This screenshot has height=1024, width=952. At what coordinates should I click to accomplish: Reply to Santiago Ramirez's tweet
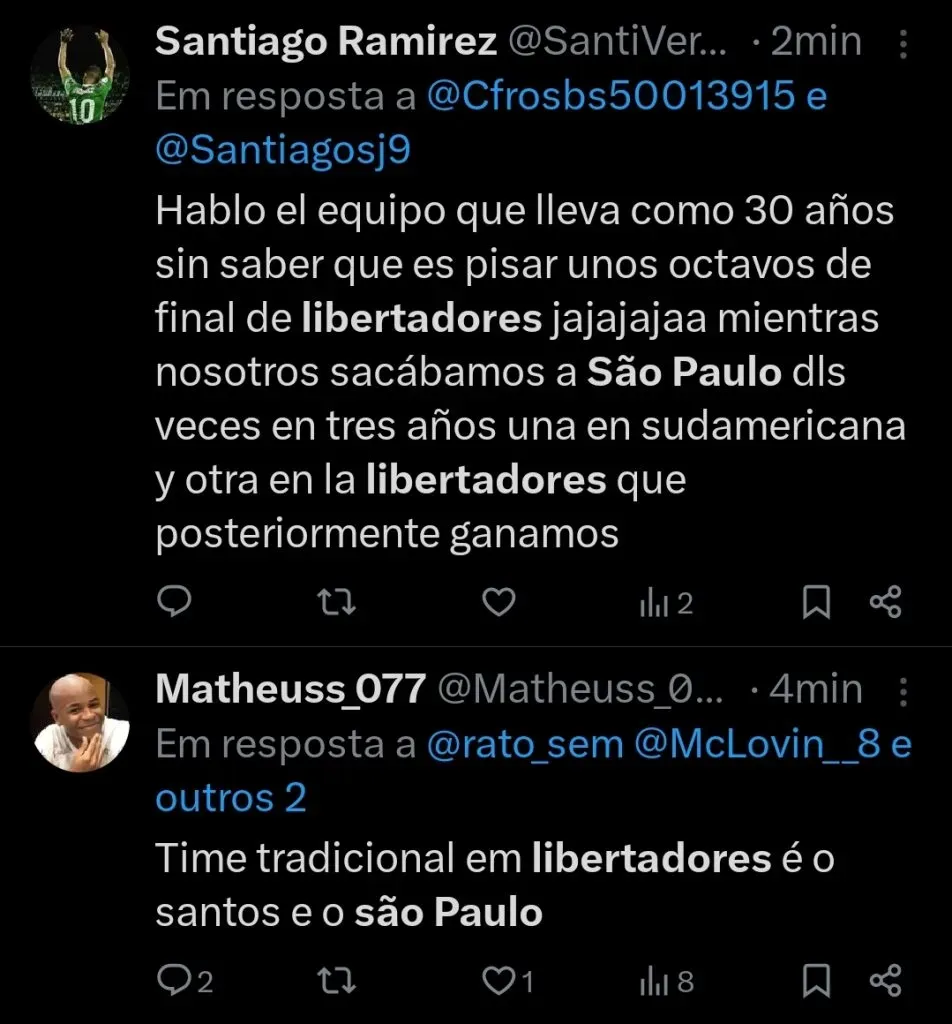point(176,601)
